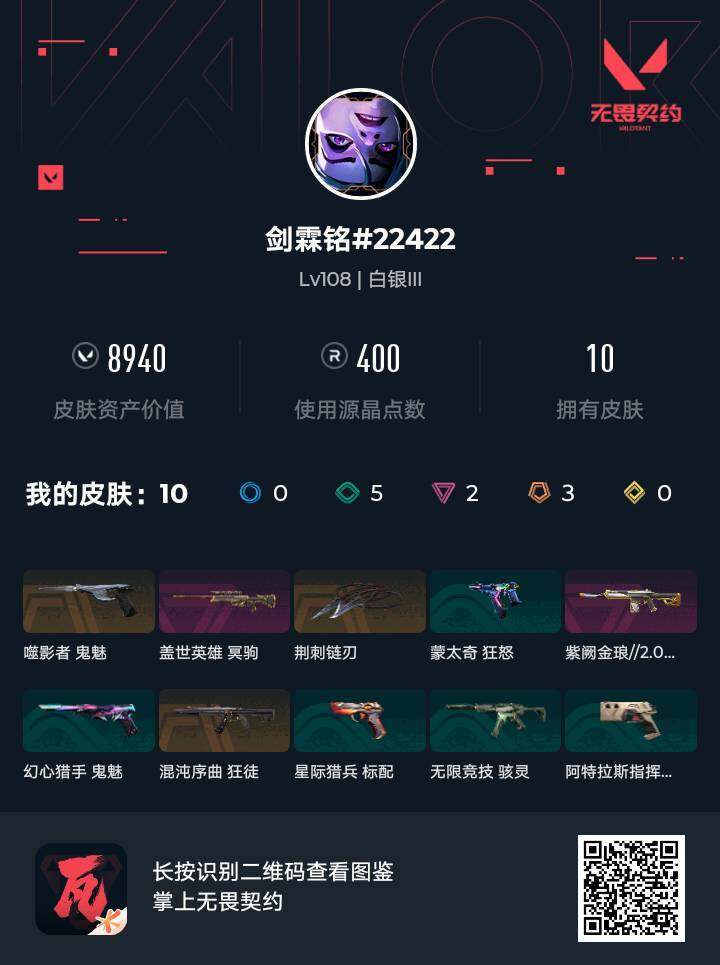Screen dimensions: 720x965
Task: Open the 混沌序曲 狂徒 skin thumbnail
Action: point(224,720)
